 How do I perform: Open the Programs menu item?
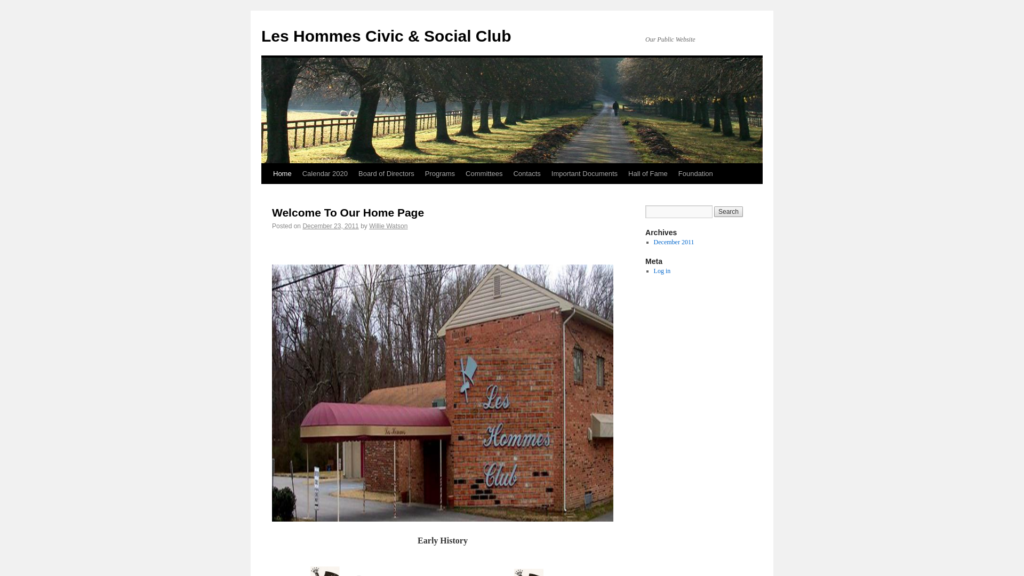click(439, 174)
